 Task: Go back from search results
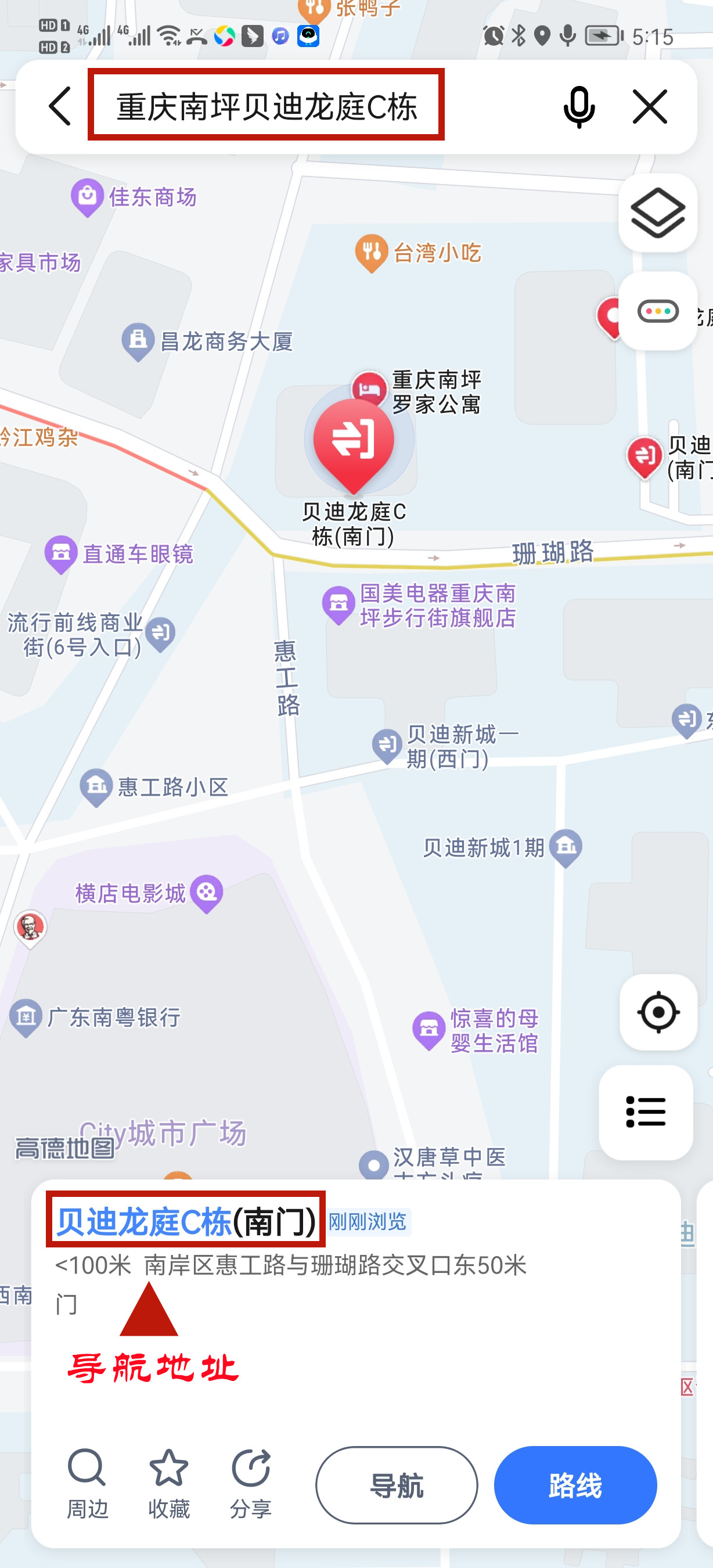[60, 106]
